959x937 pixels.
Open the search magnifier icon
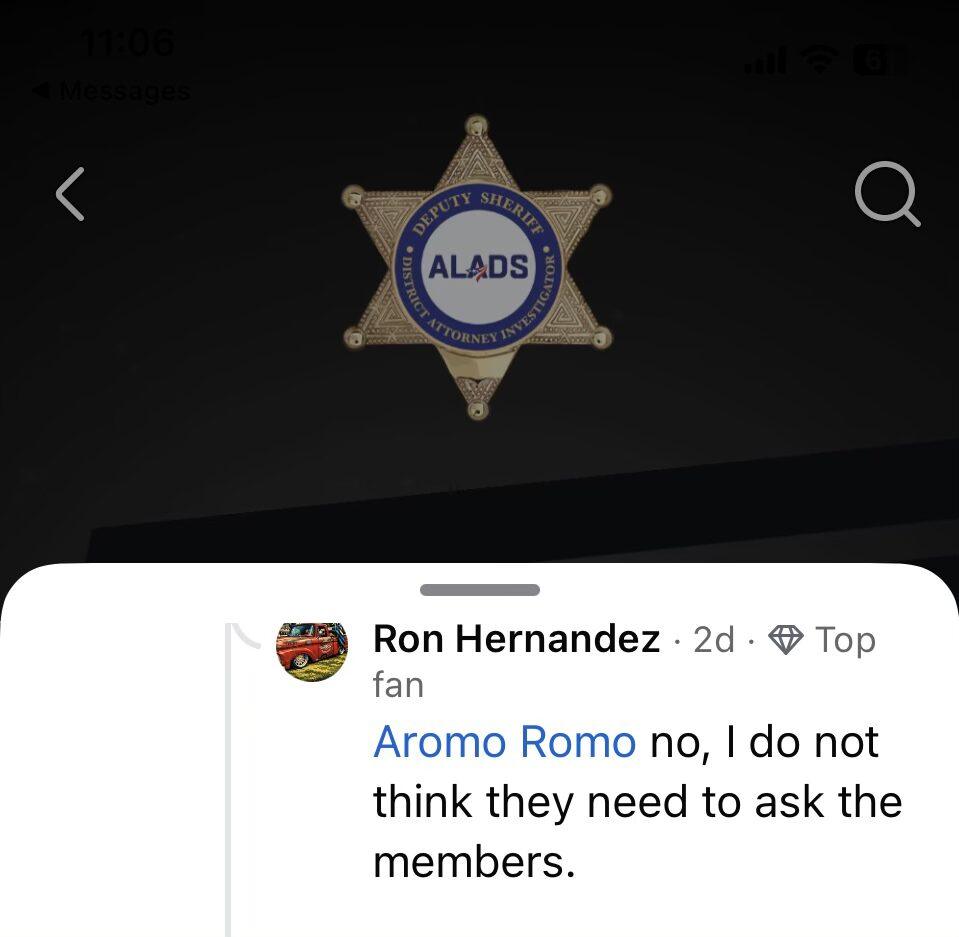[886, 194]
